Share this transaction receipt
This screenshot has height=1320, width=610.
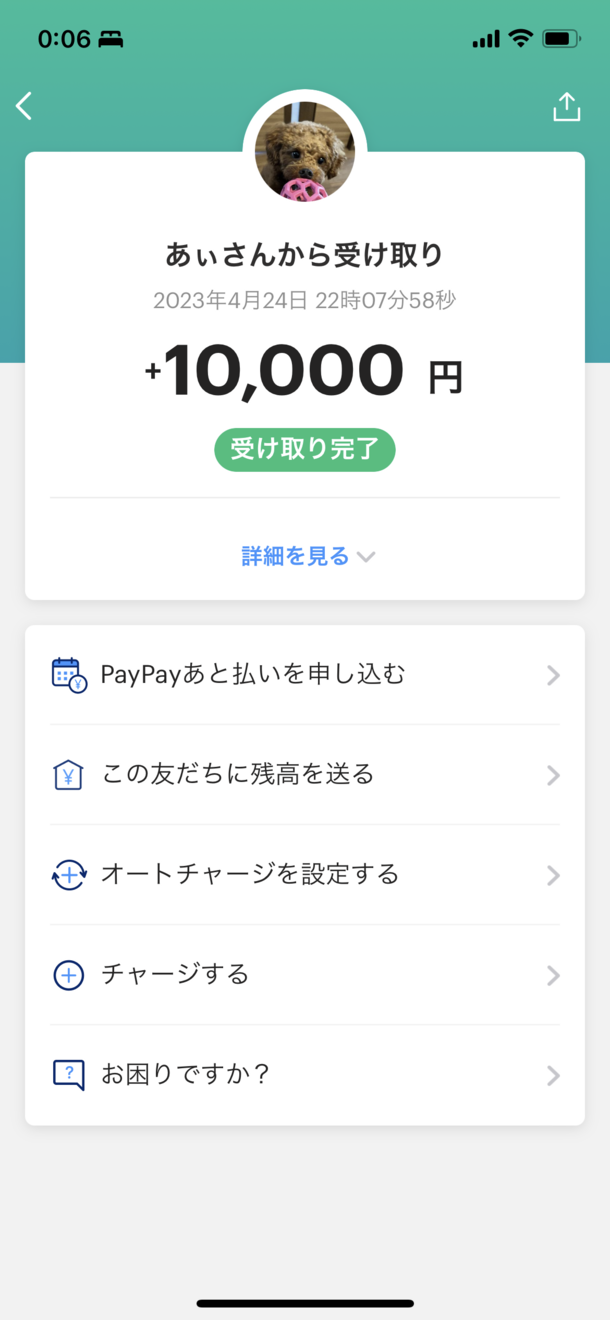(566, 107)
